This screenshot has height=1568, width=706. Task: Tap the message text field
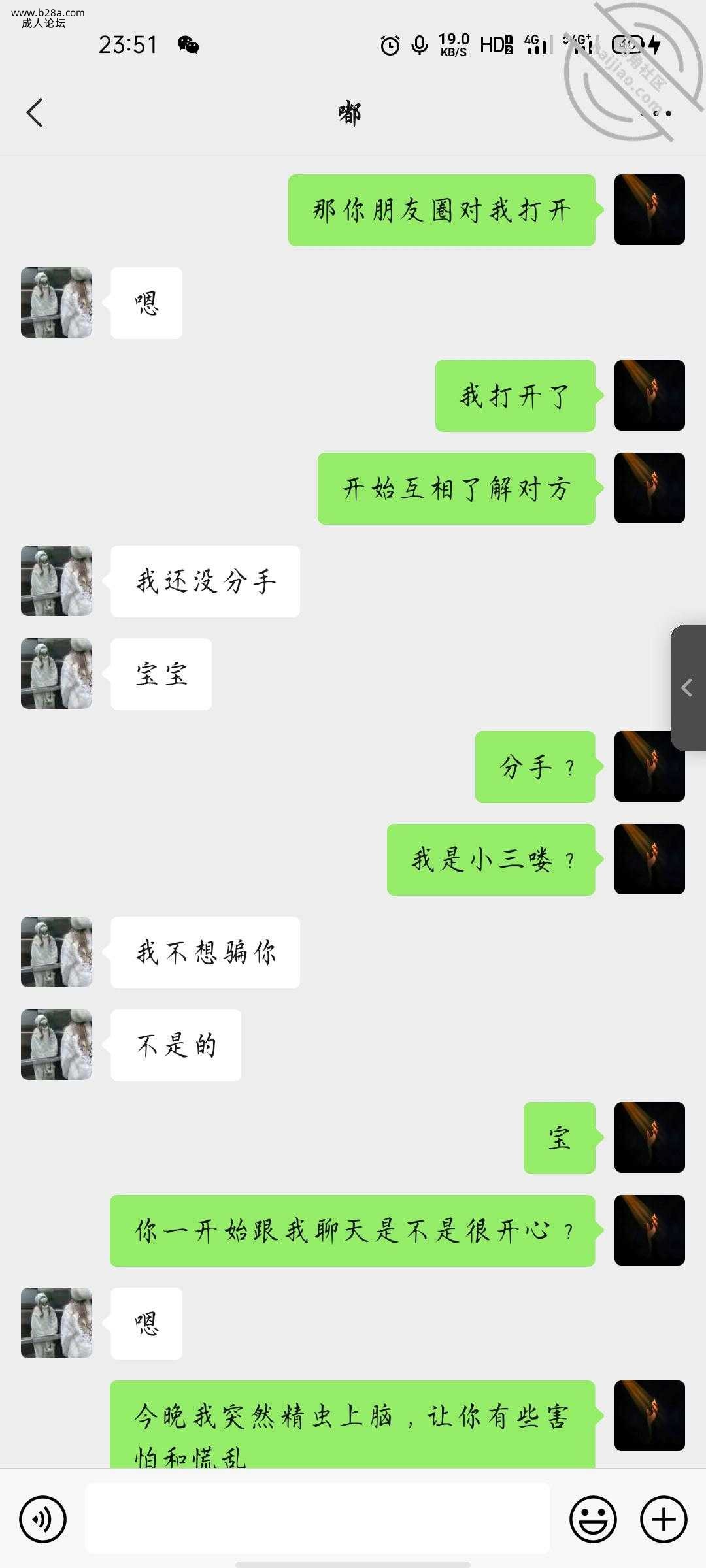click(317, 1519)
